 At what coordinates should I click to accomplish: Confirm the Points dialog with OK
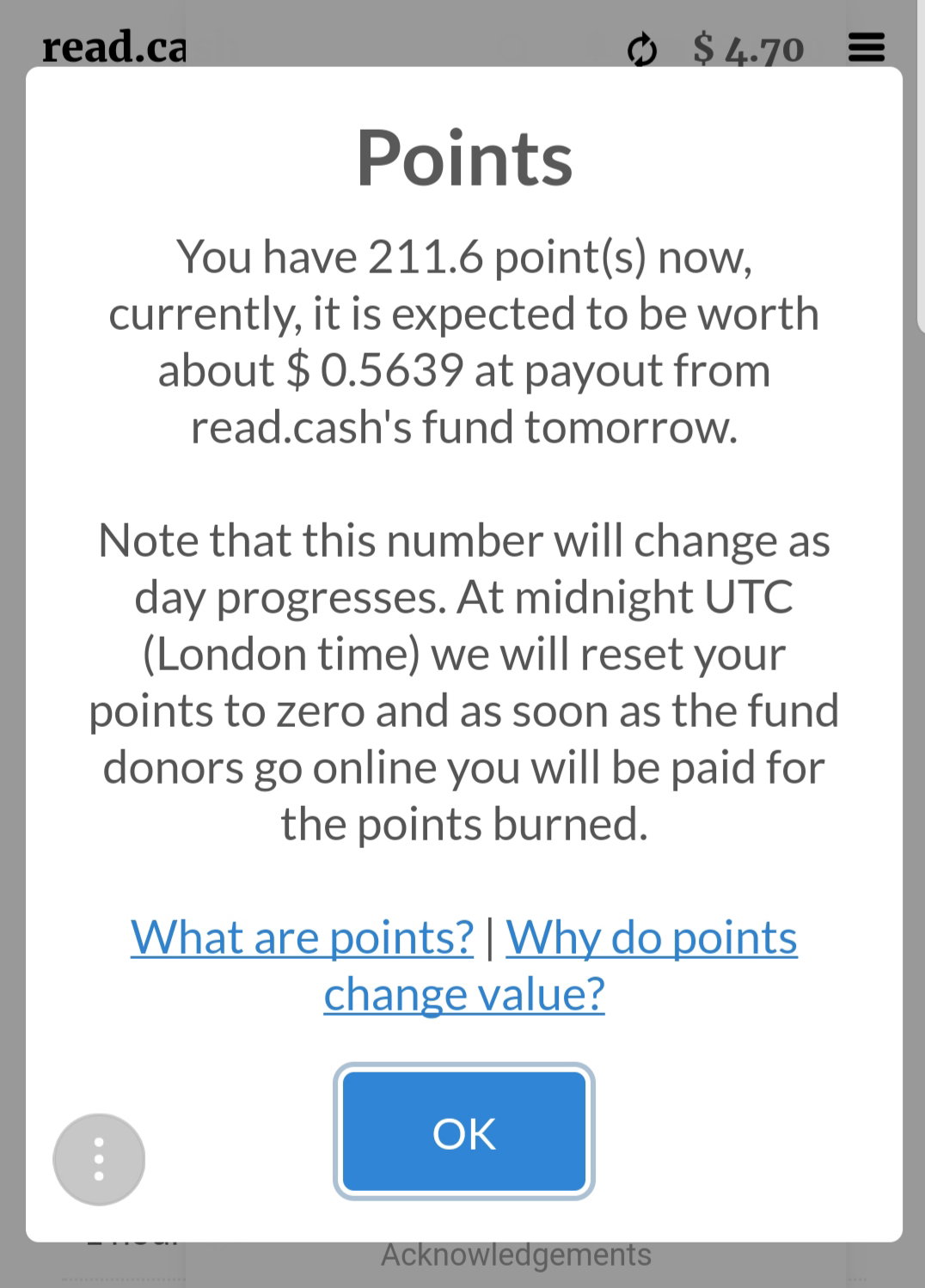[464, 1132]
